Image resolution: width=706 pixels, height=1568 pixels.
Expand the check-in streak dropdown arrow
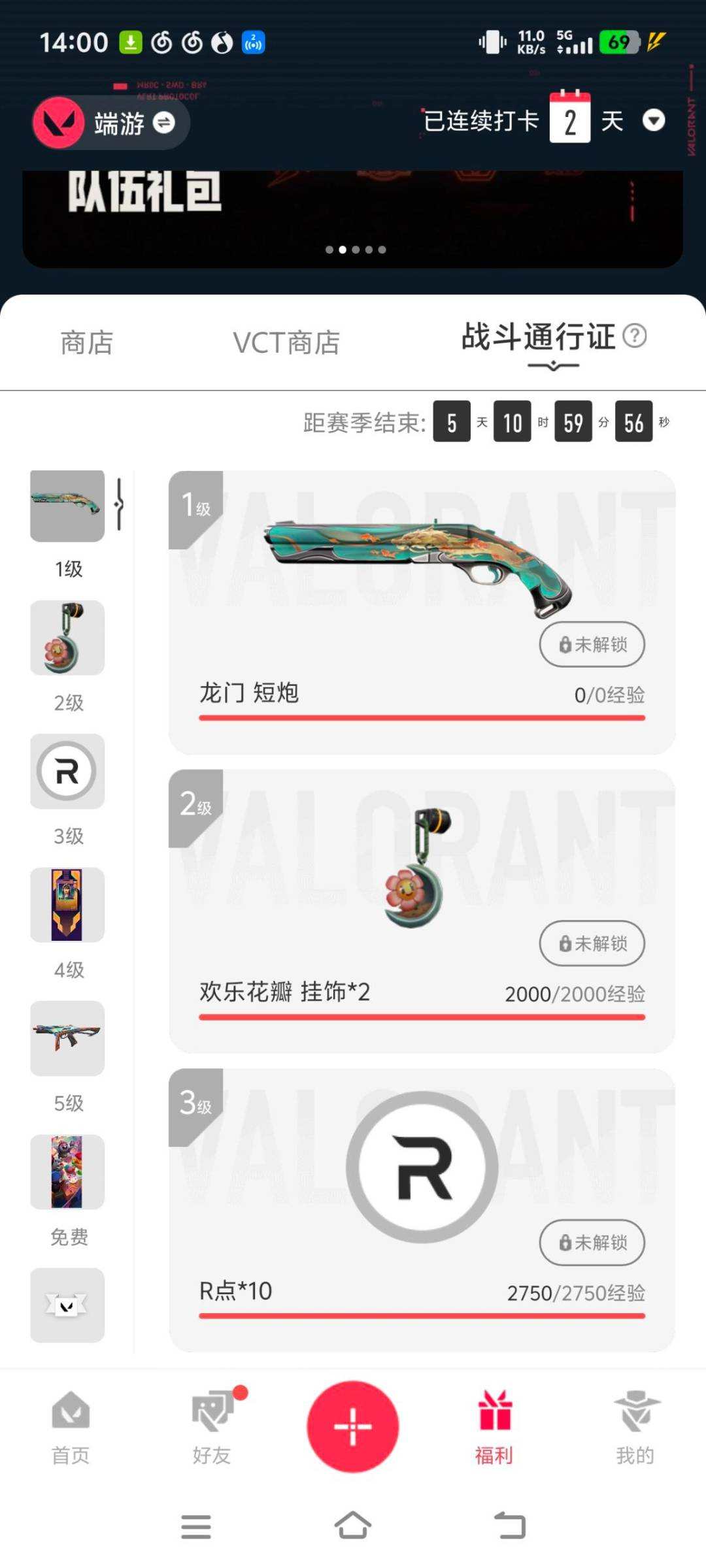pos(654,122)
